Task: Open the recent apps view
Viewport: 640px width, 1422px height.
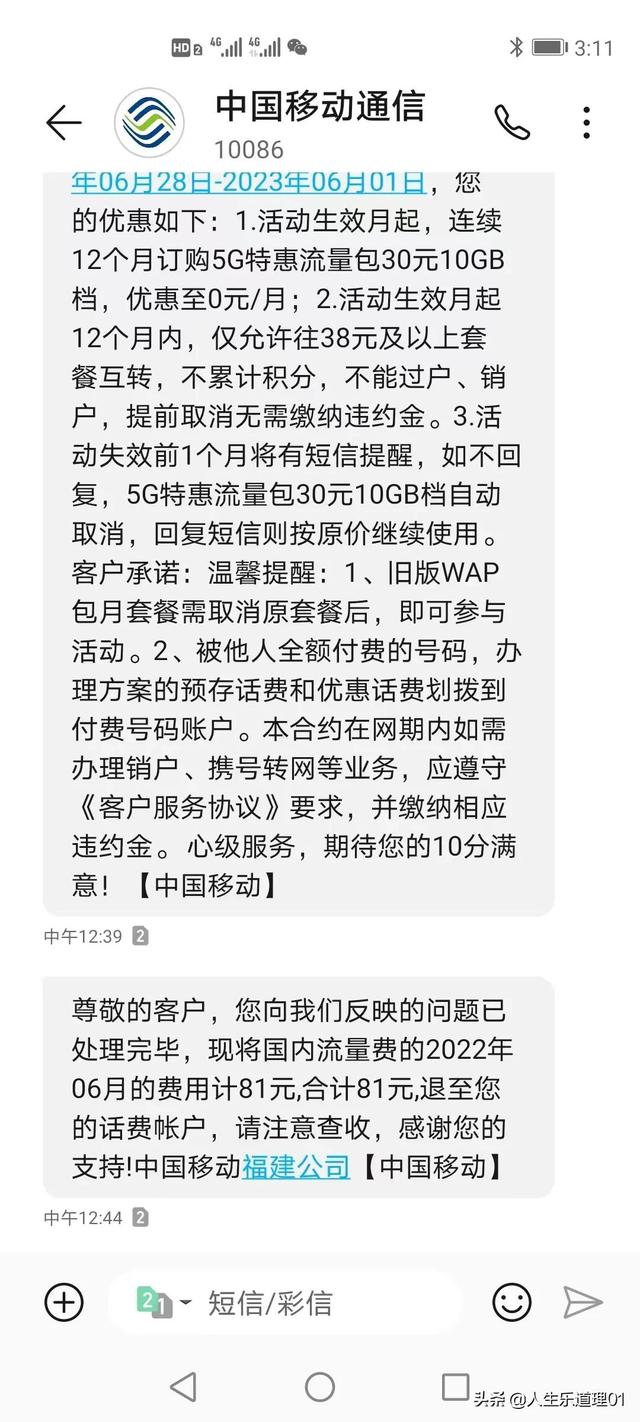Action: click(x=455, y=1386)
